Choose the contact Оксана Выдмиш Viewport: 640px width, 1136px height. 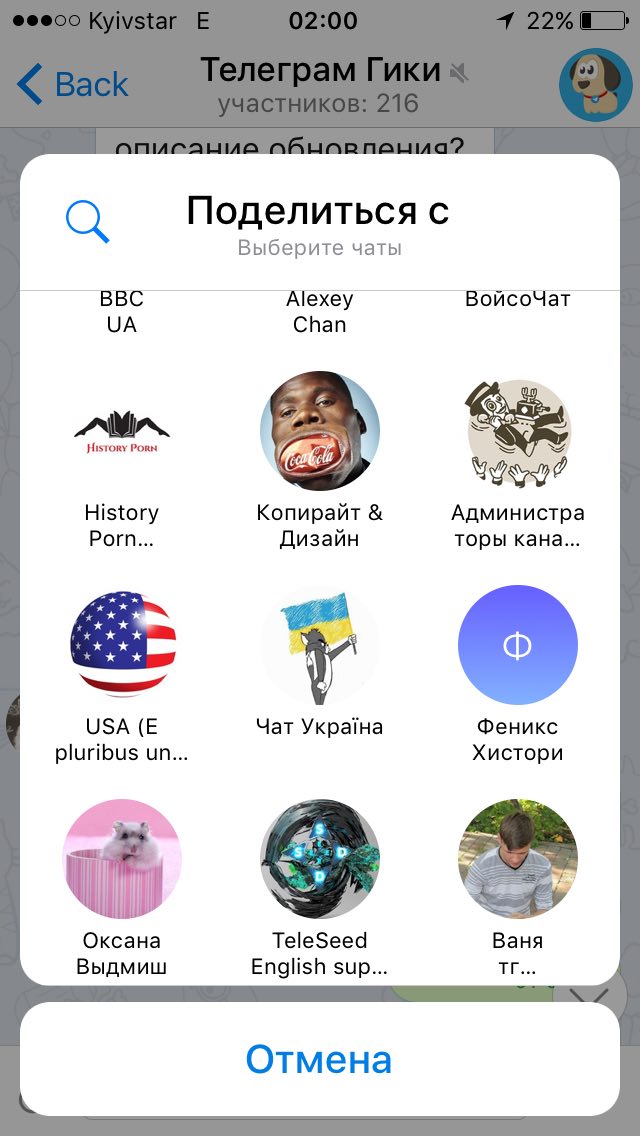(122, 858)
